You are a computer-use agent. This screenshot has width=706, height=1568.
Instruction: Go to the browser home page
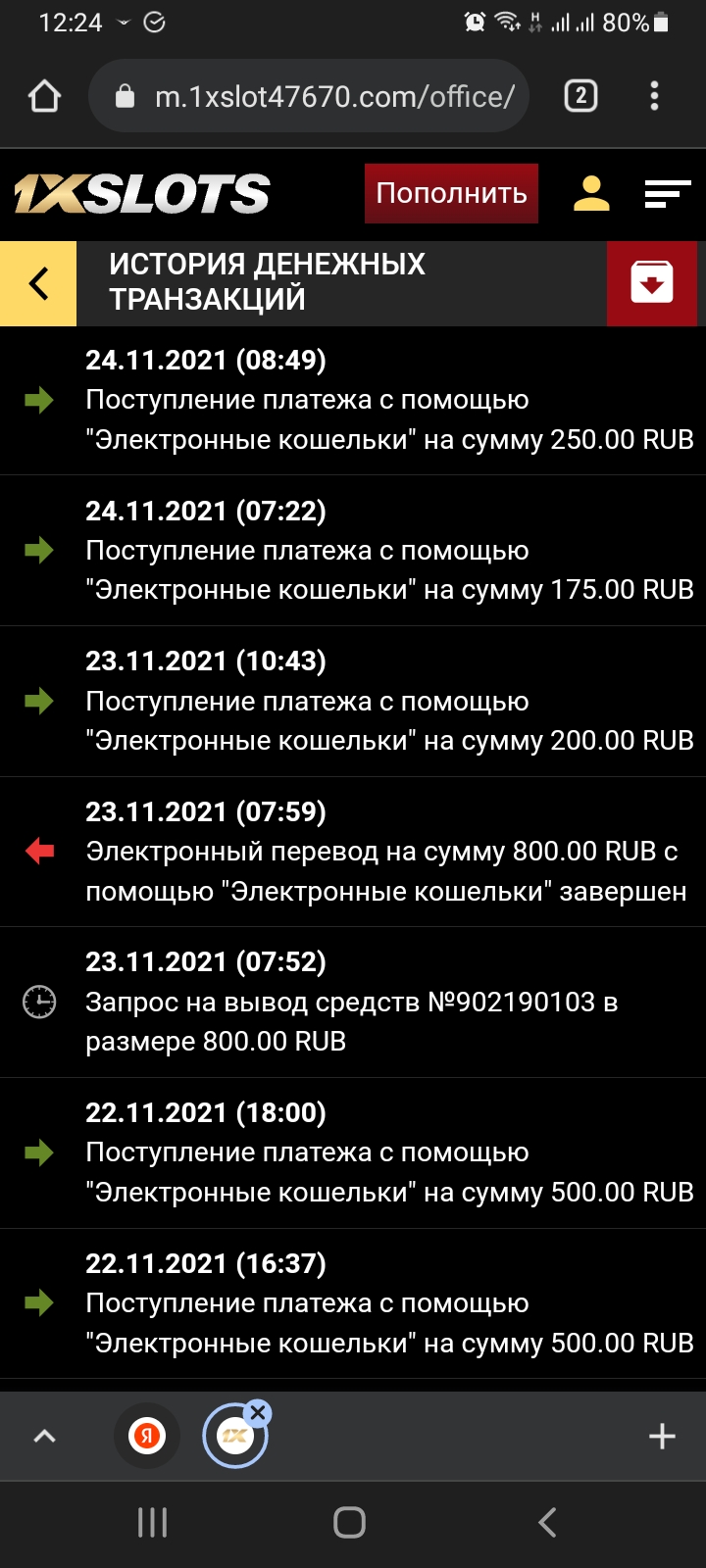[45, 96]
